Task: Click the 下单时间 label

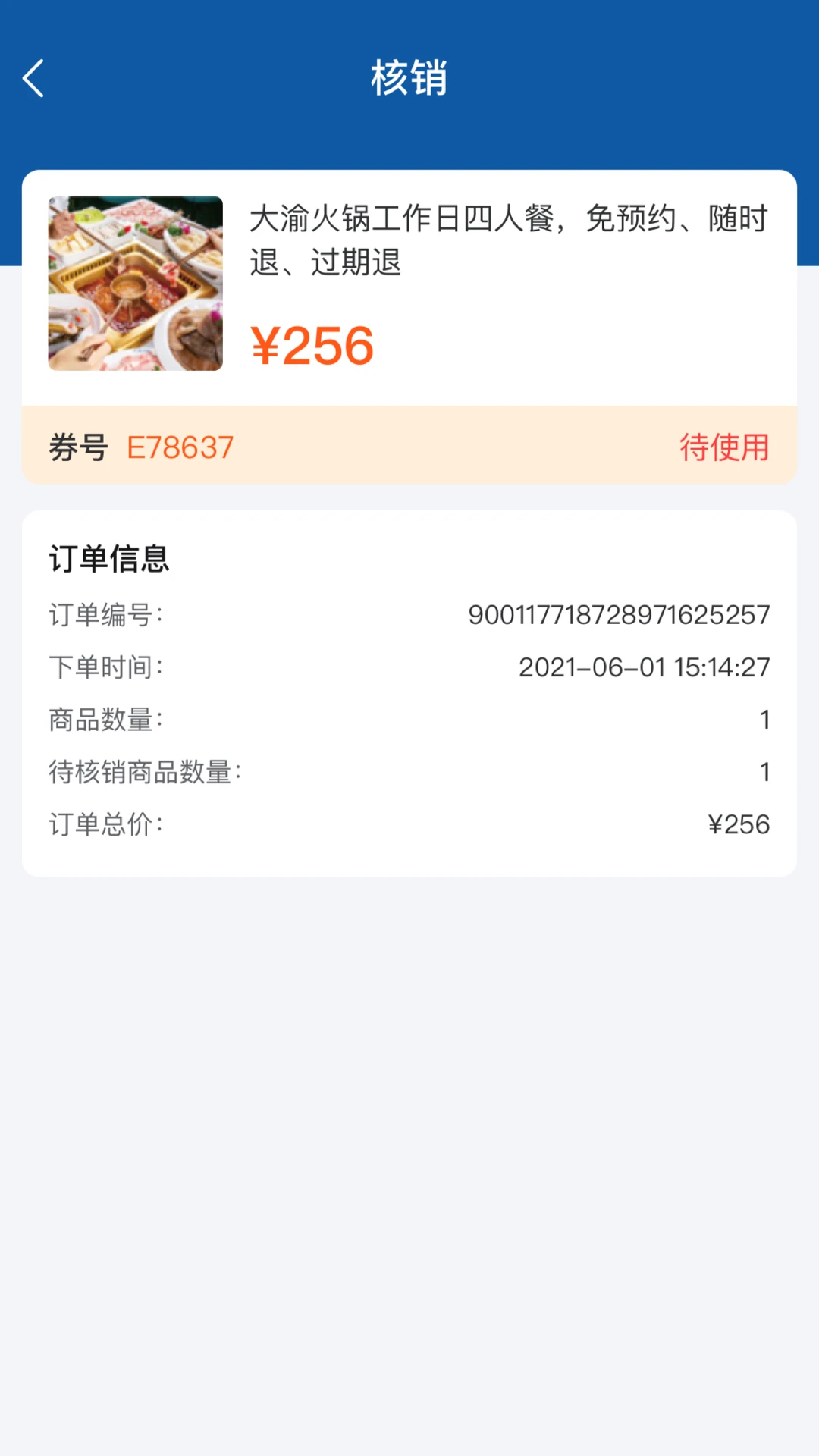Action: click(105, 668)
